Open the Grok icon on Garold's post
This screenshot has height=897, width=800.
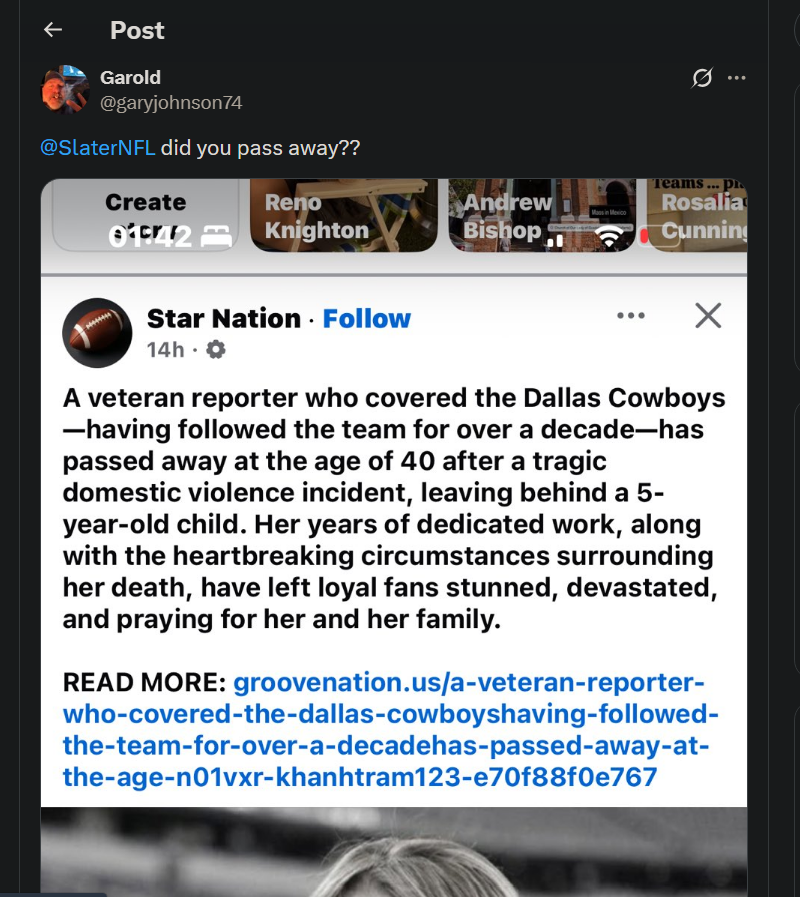702,78
